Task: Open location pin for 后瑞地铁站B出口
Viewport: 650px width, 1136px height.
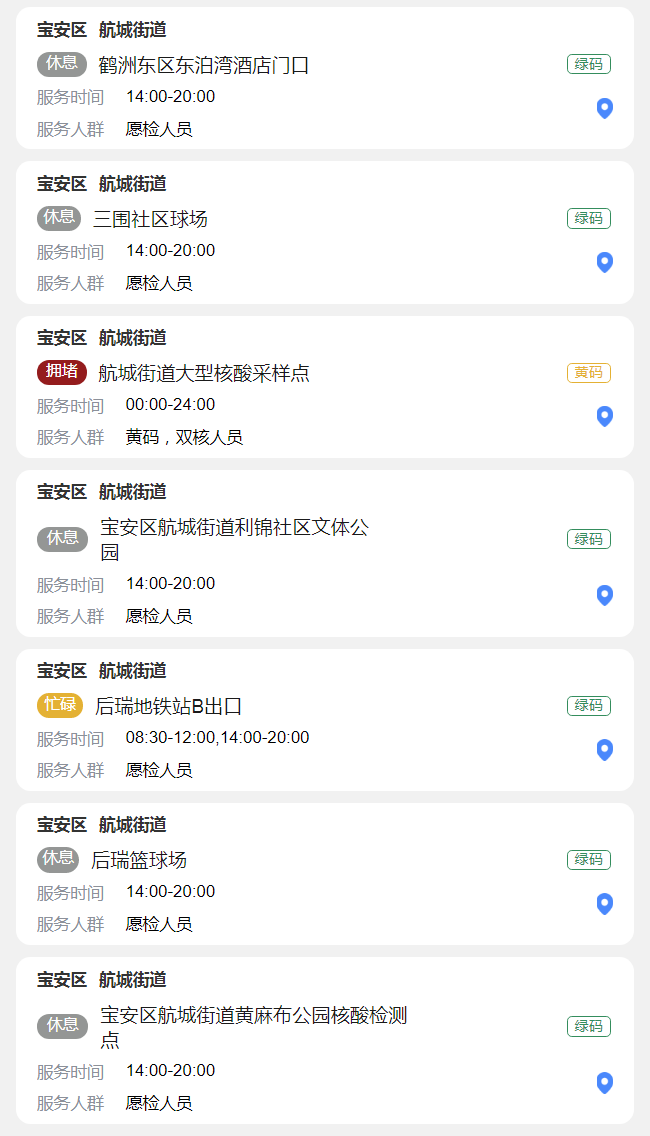Action: point(604,750)
